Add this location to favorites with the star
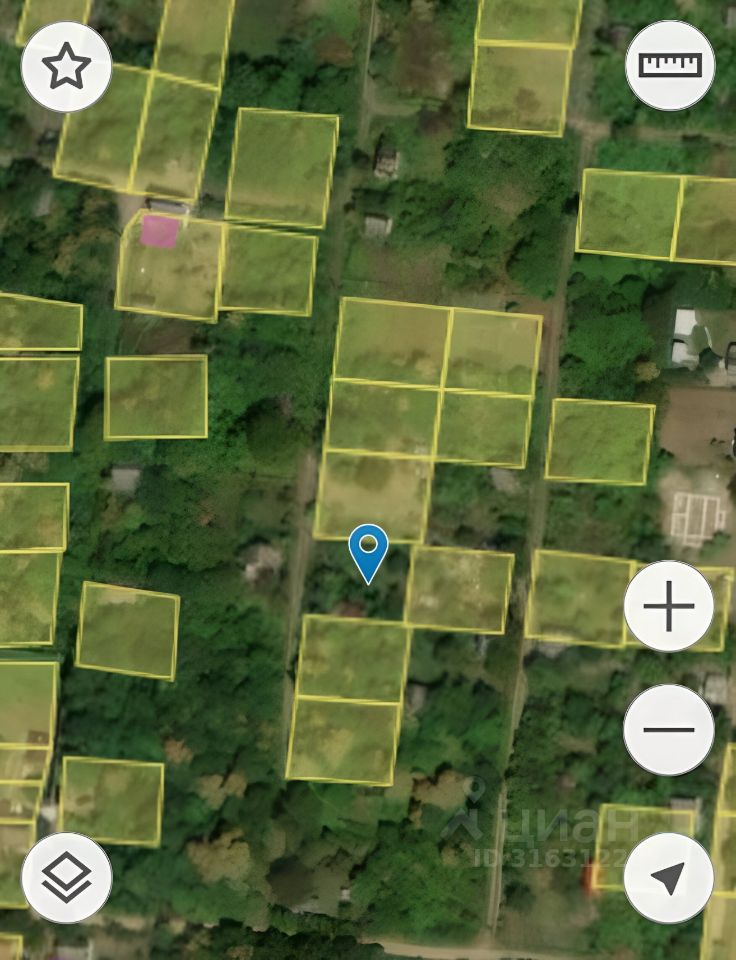This screenshot has height=960, width=736. (x=66, y=67)
